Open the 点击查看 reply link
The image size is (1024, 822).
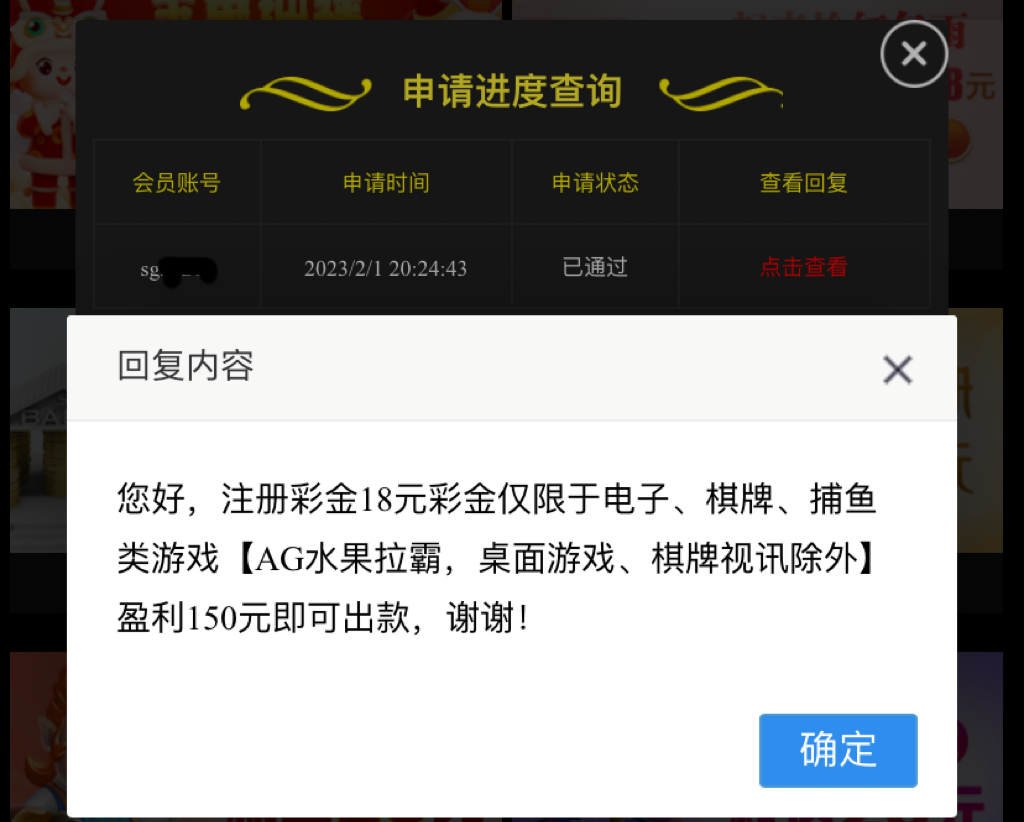point(803,267)
